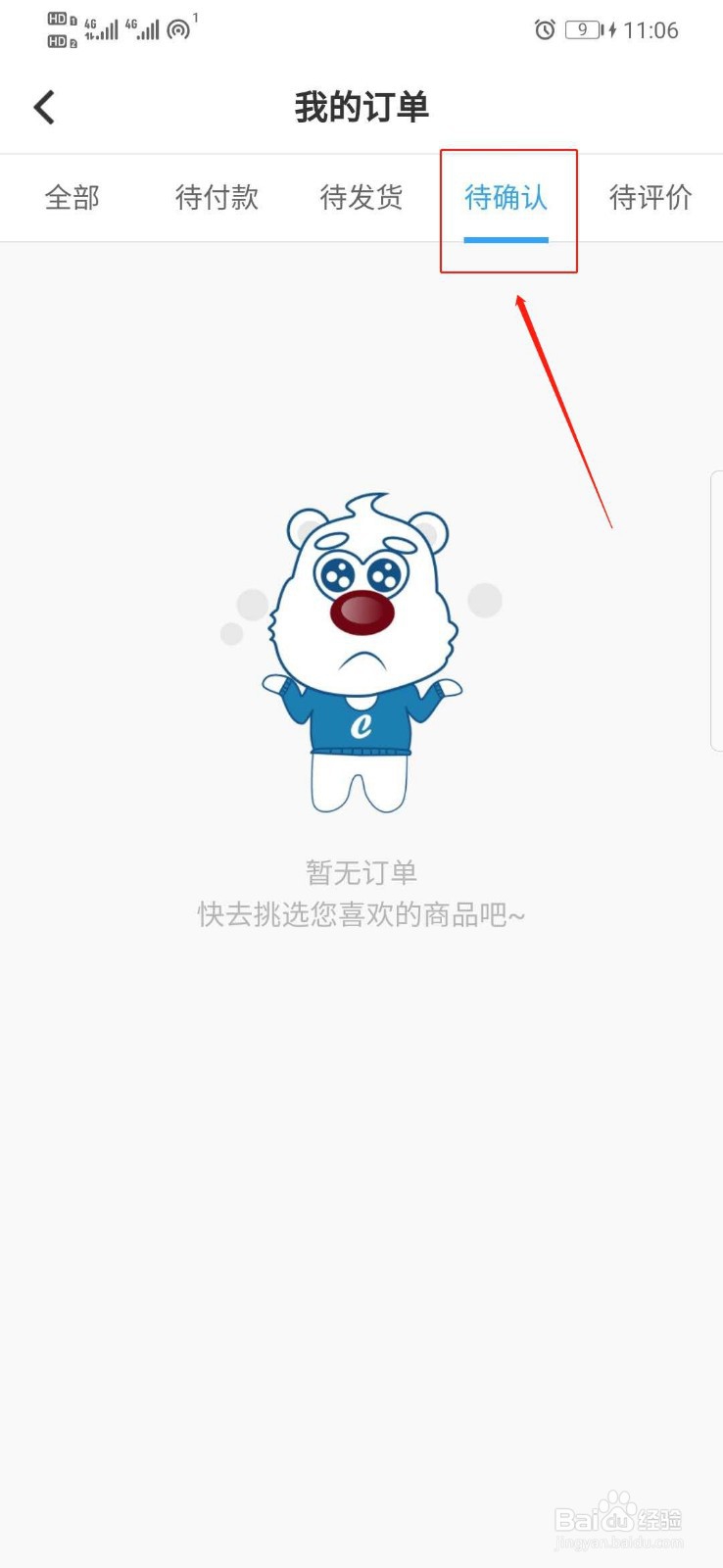Select the 待发货 tab

pyautogui.click(x=361, y=198)
